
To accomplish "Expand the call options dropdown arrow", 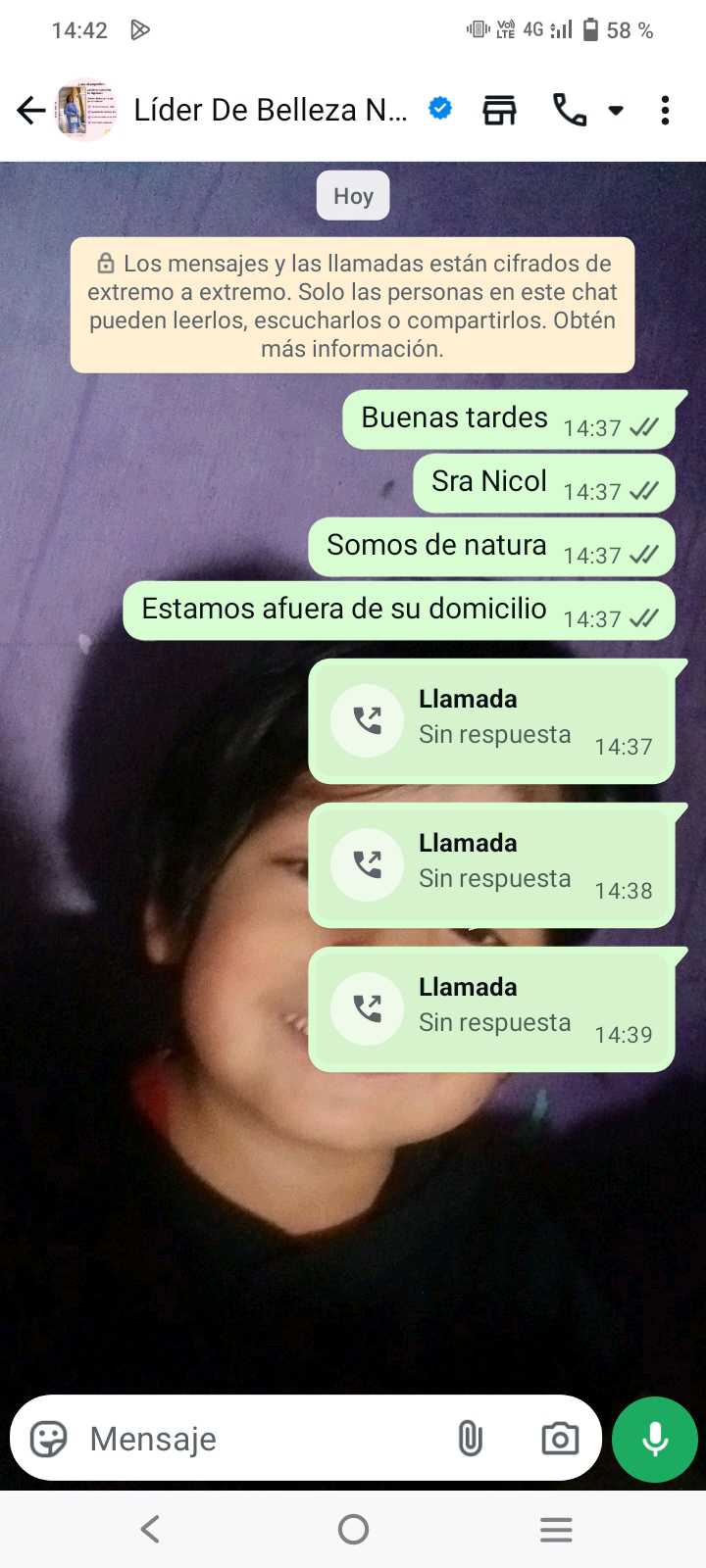I will pos(616,111).
